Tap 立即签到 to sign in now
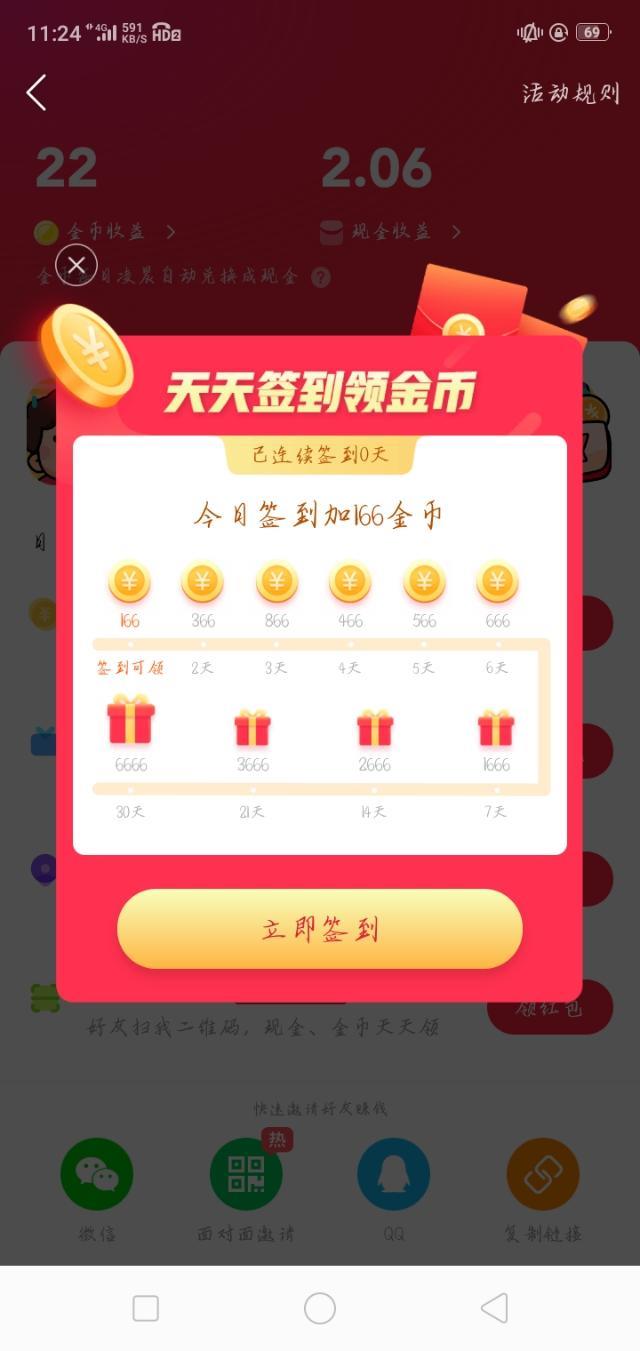640x1351 pixels. 320,929
